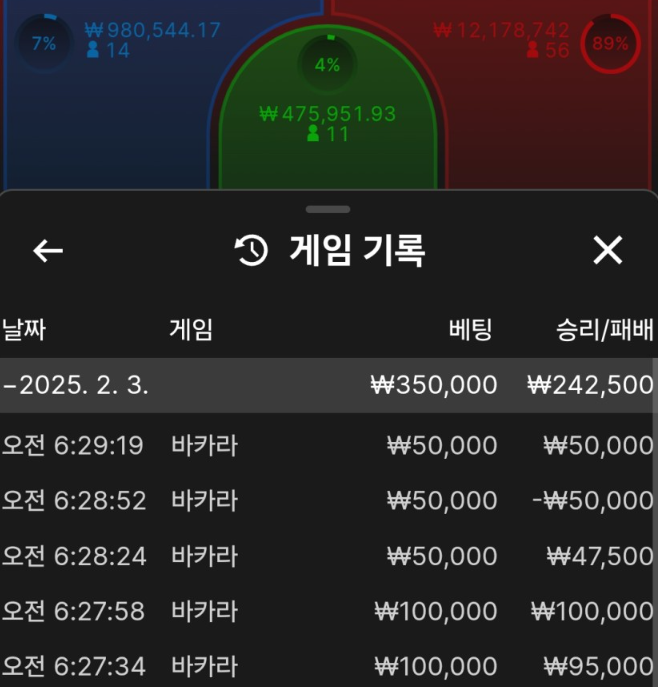Go back from game history
Image resolution: width=658 pixels, height=687 pixels.
(48, 251)
